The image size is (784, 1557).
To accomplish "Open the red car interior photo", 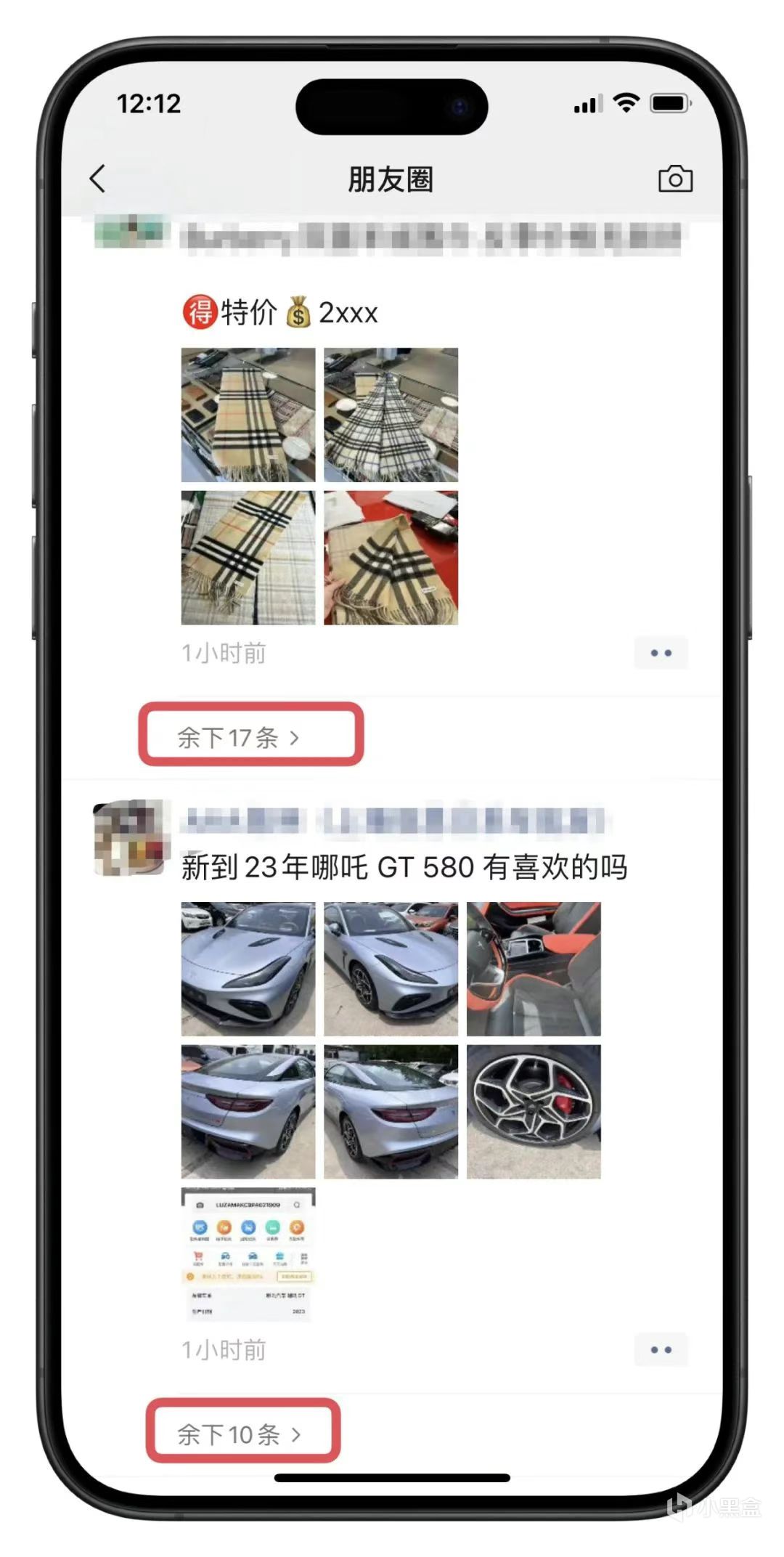I will click(534, 969).
